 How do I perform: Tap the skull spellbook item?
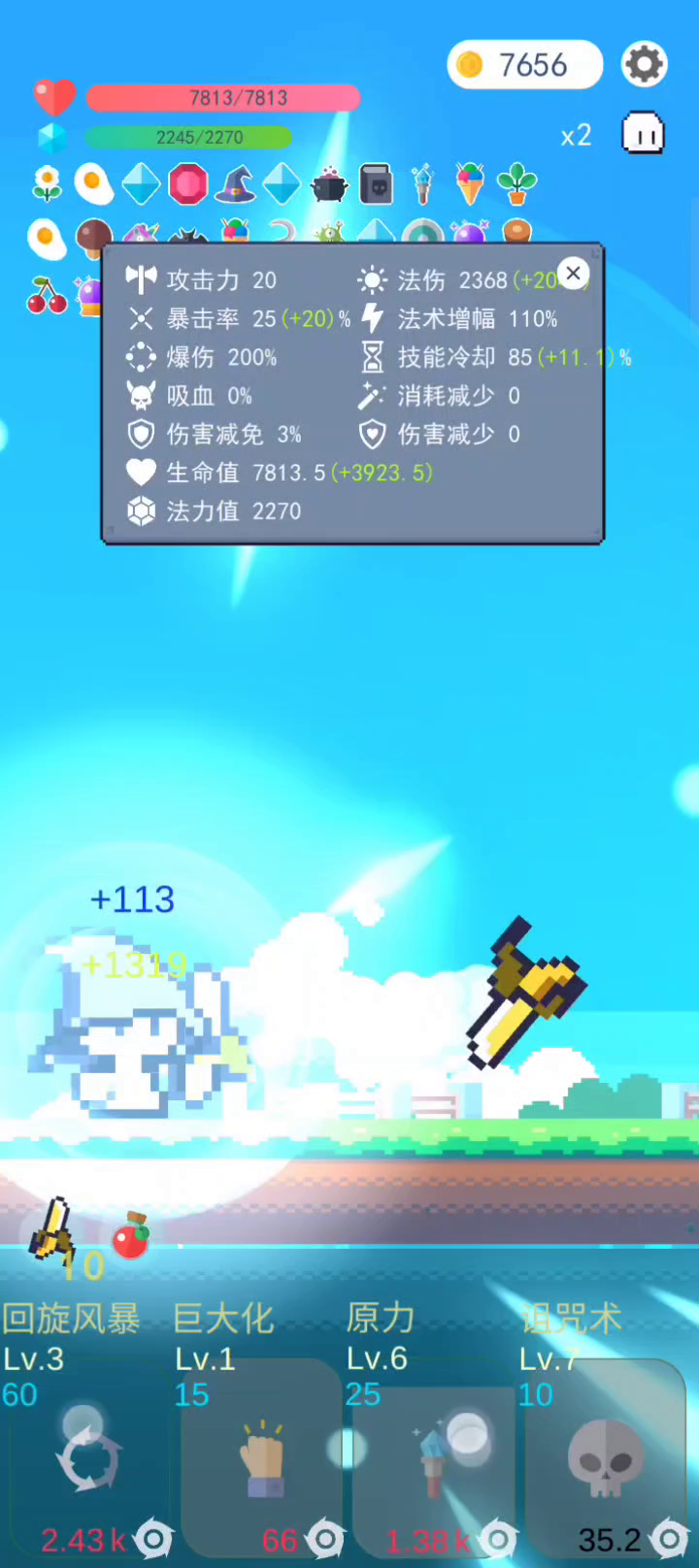(376, 183)
